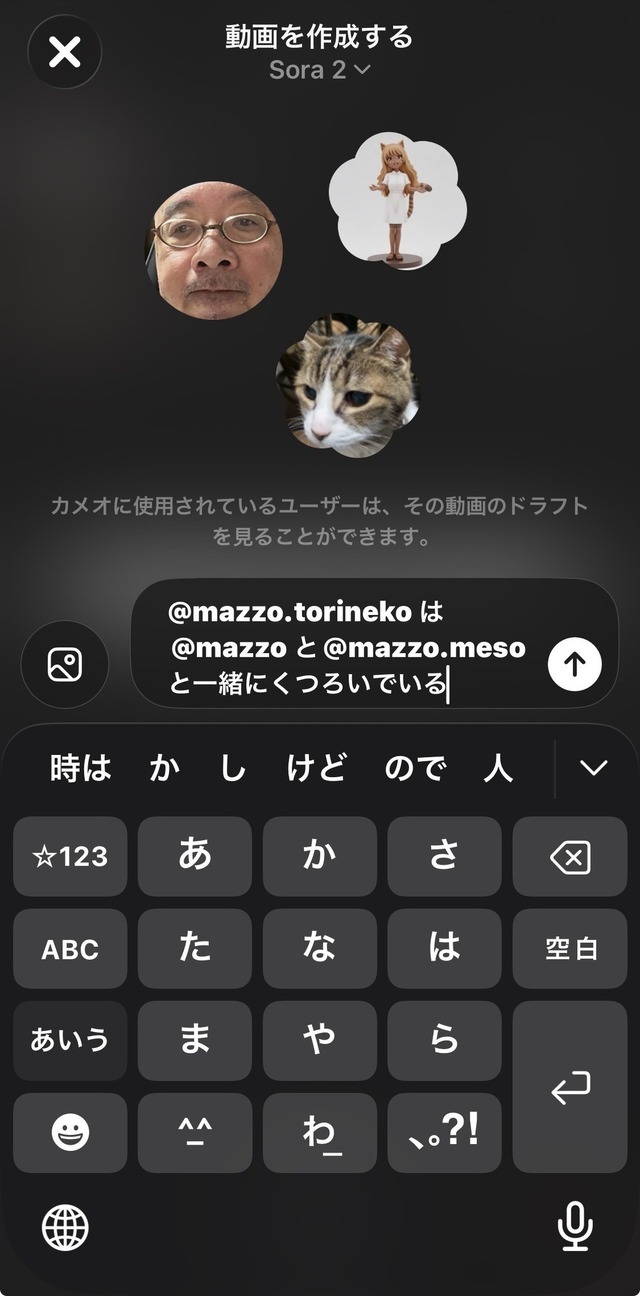The width and height of the screenshot is (640, 1296).
Task: Tap the man's cameo avatar
Action: point(217,250)
